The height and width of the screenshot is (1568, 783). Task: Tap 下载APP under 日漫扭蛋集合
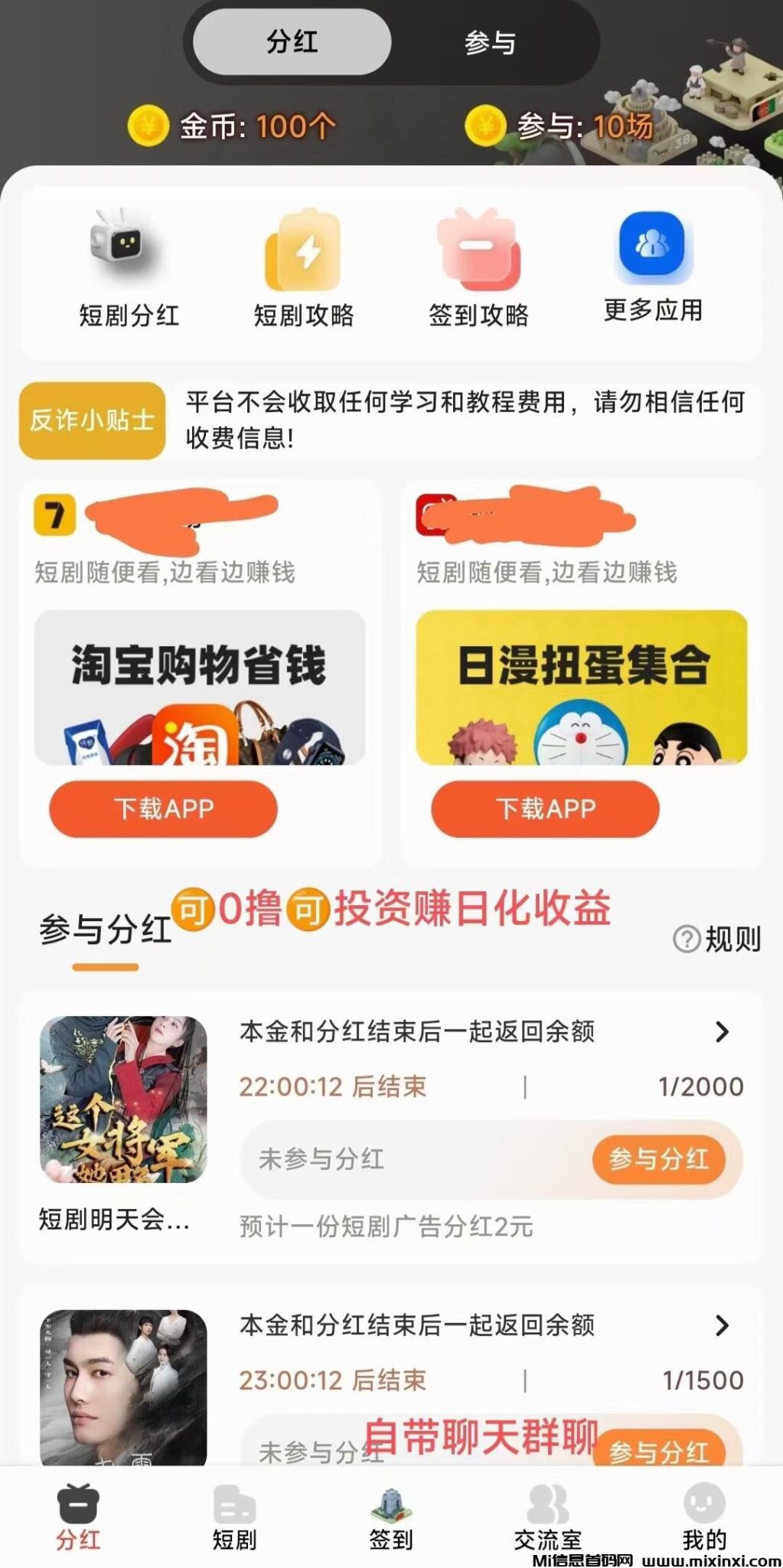point(545,808)
